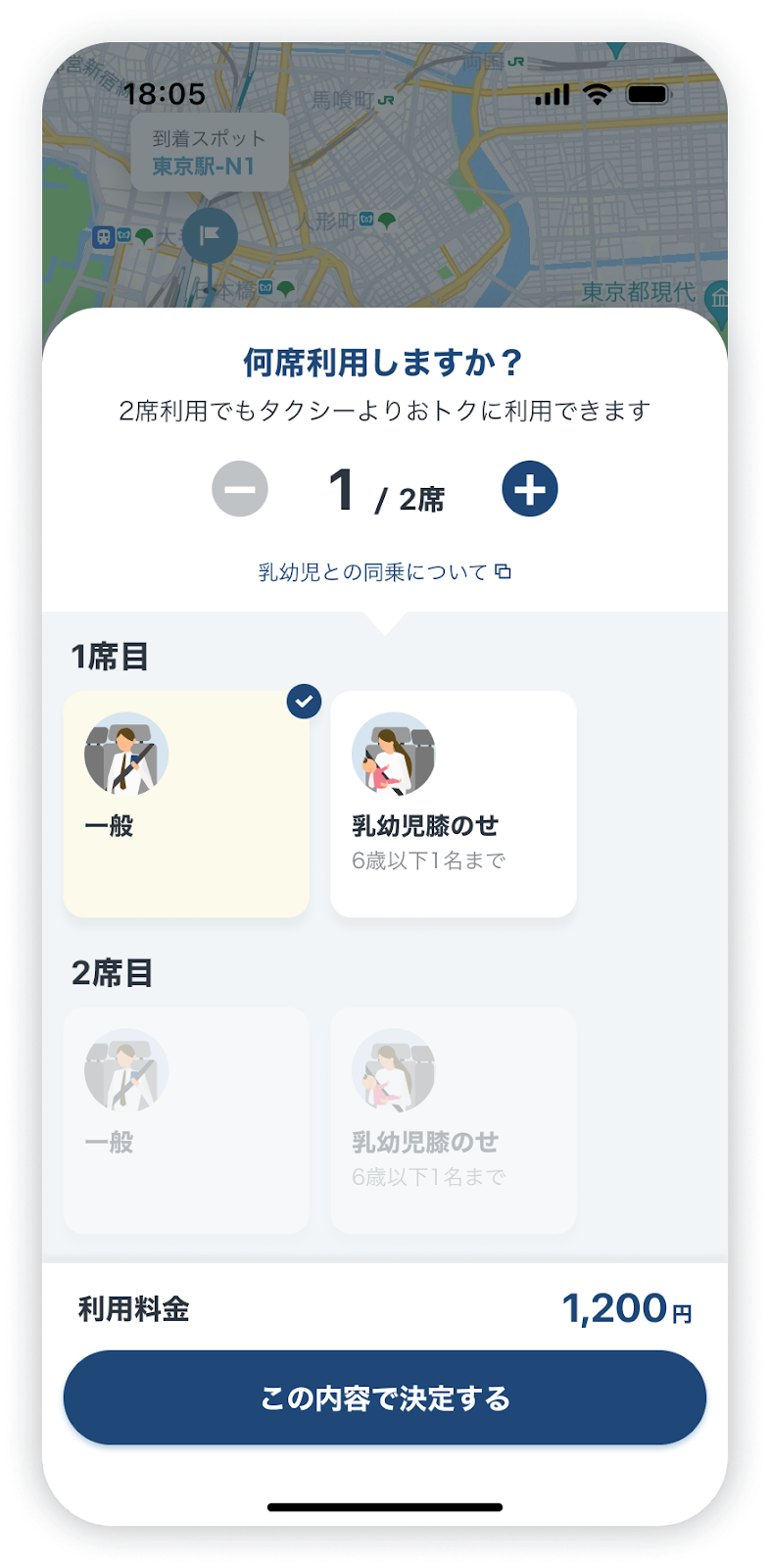Screen dimensions: 770x1568
Task: Open 乳幼児との同乗について link
Action: [x=384, y=572]
